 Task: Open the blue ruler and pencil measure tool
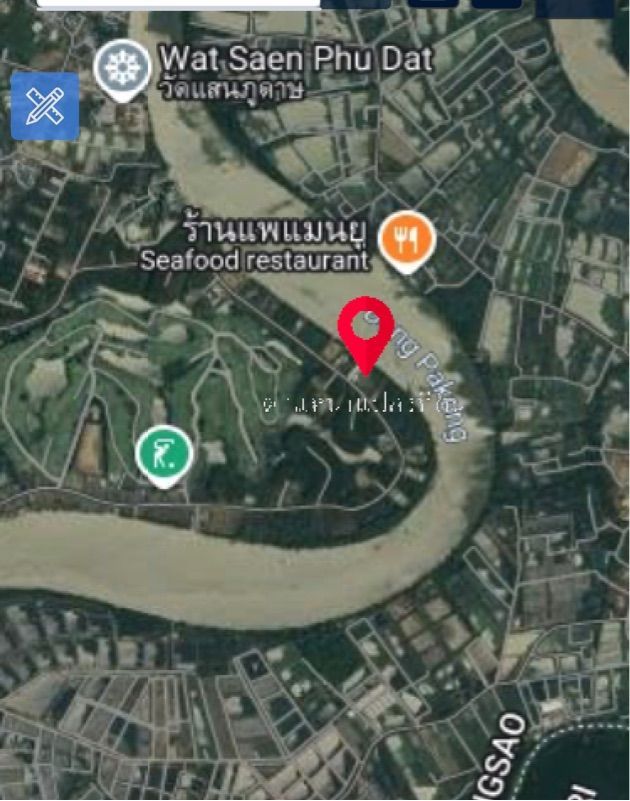coord(45,106)
